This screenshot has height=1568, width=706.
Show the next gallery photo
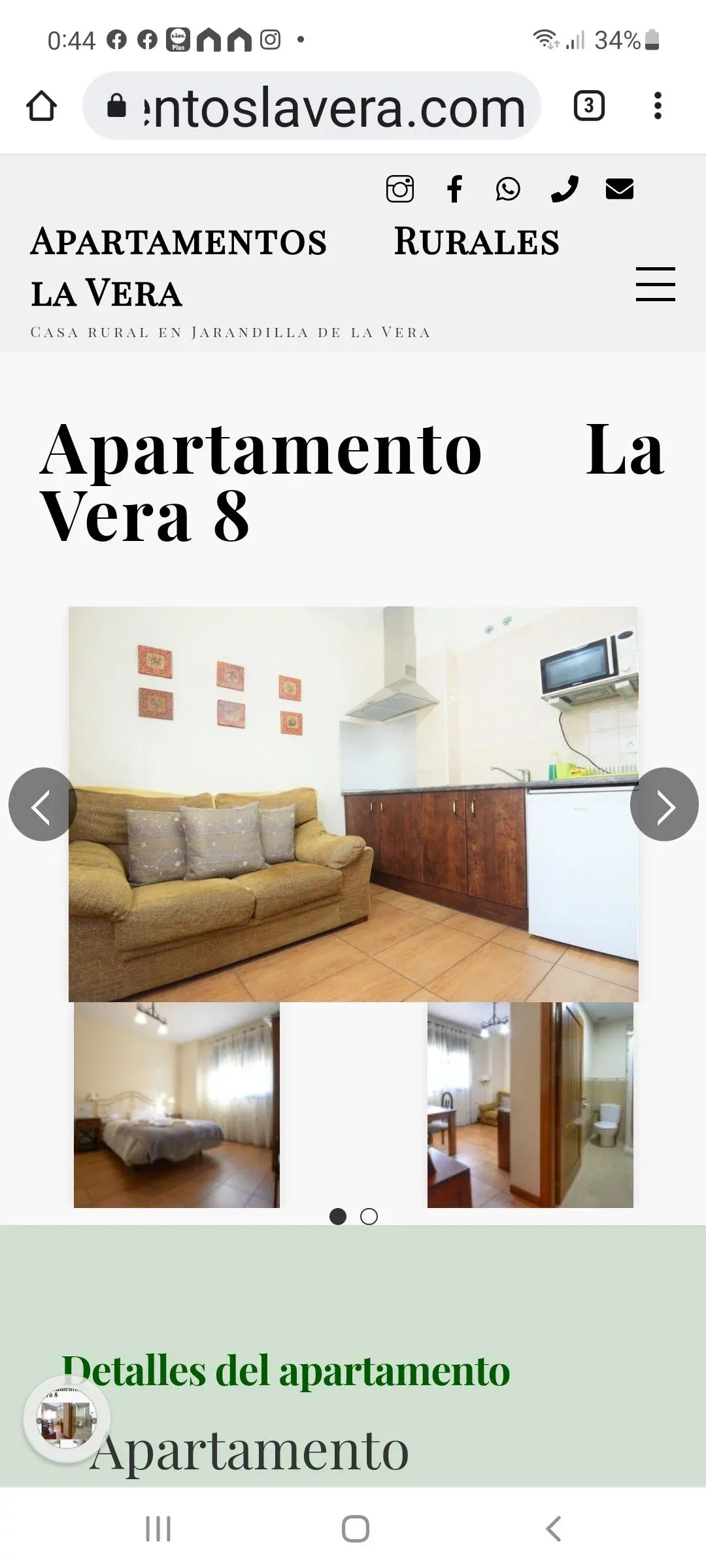tap(664, 804)
